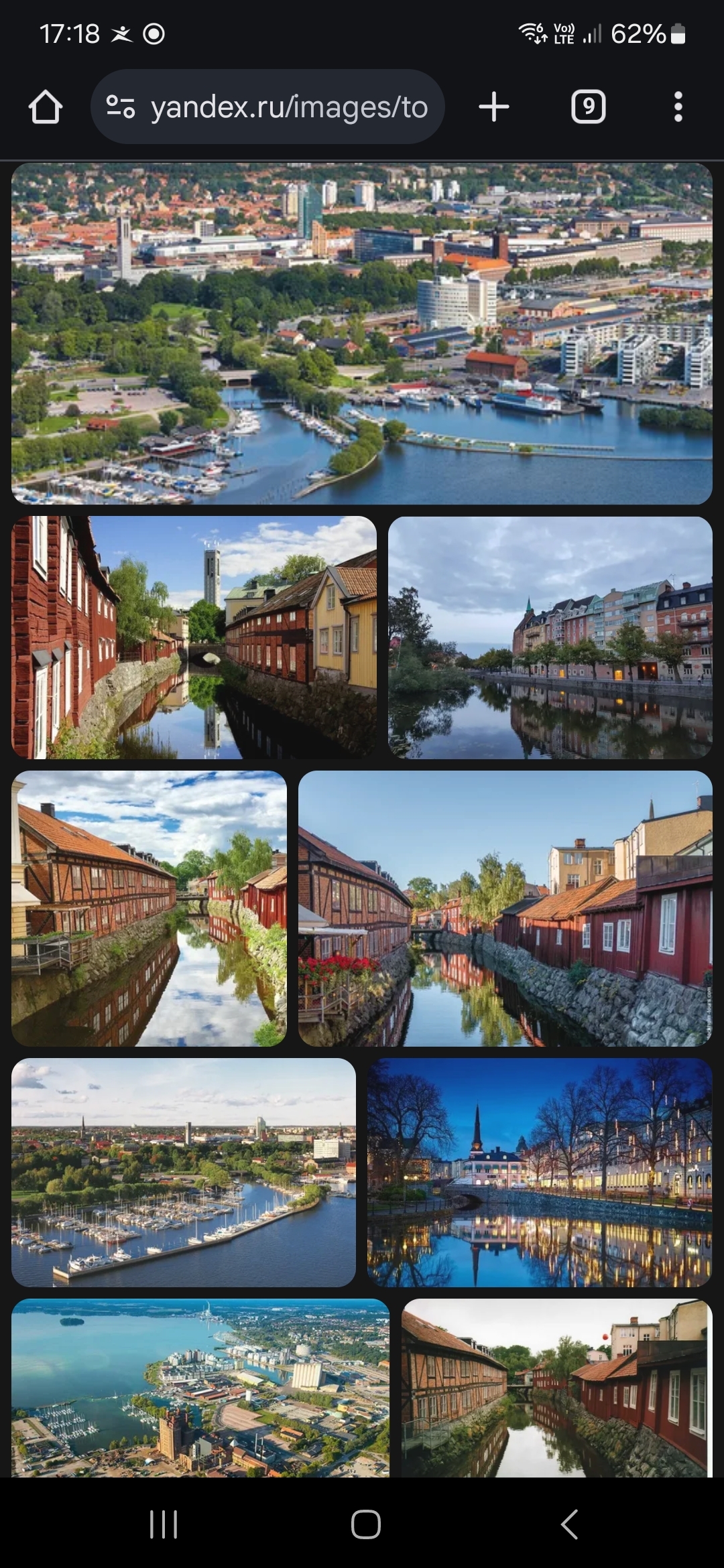Open the overcast canal image with red houses
This screenshot has width=724, height=1568.
click(556, 1387)
